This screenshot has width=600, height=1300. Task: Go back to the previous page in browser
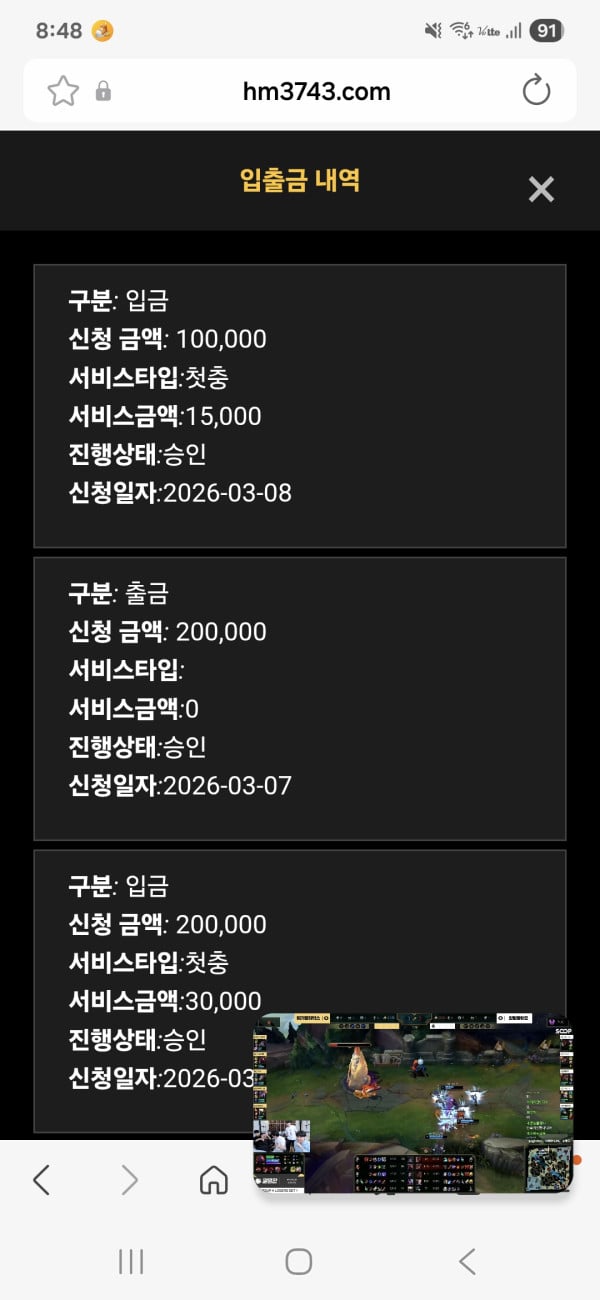pos(41,1180)
